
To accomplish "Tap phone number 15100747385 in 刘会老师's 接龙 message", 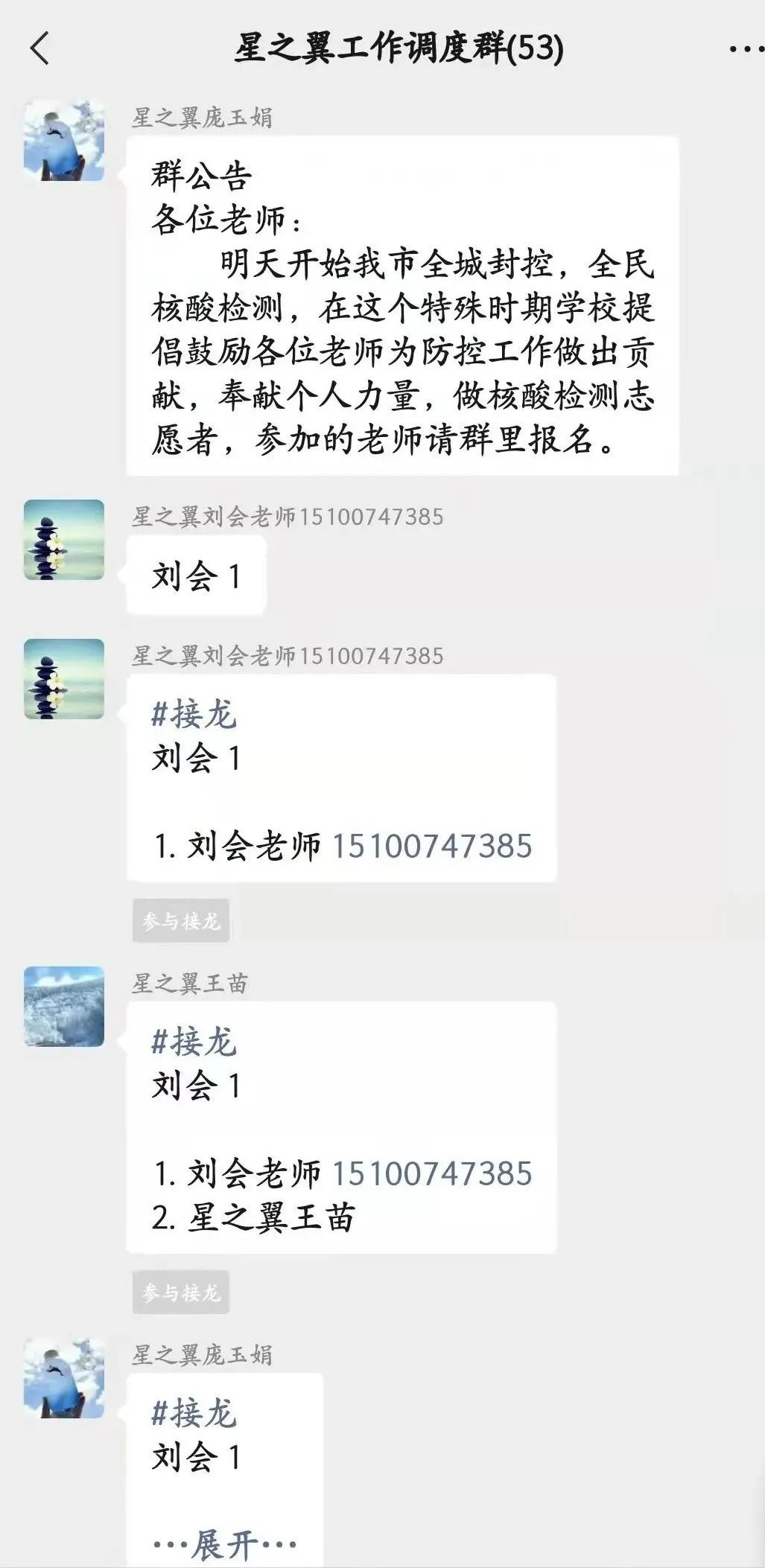I will (431, 846).
